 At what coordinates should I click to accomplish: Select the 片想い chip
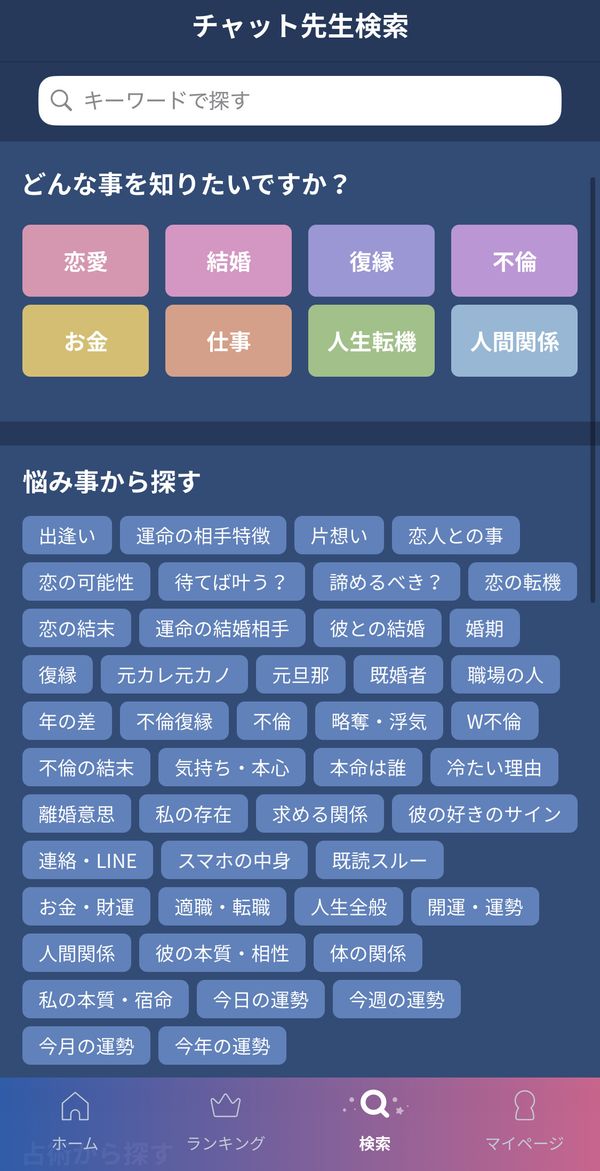(x=339, y=535)
